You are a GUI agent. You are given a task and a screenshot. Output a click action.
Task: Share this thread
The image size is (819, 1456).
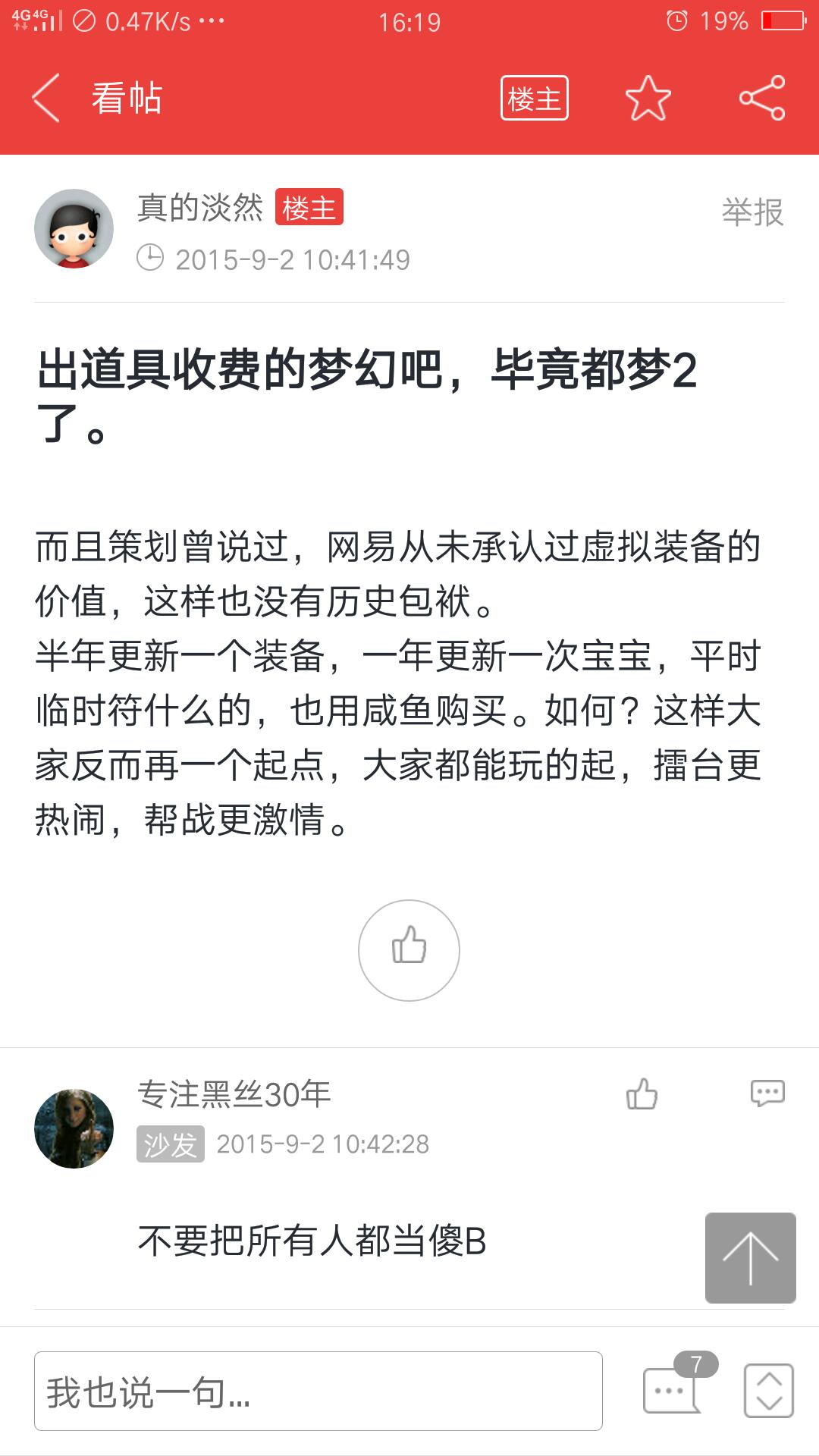[x=761, y=99]
